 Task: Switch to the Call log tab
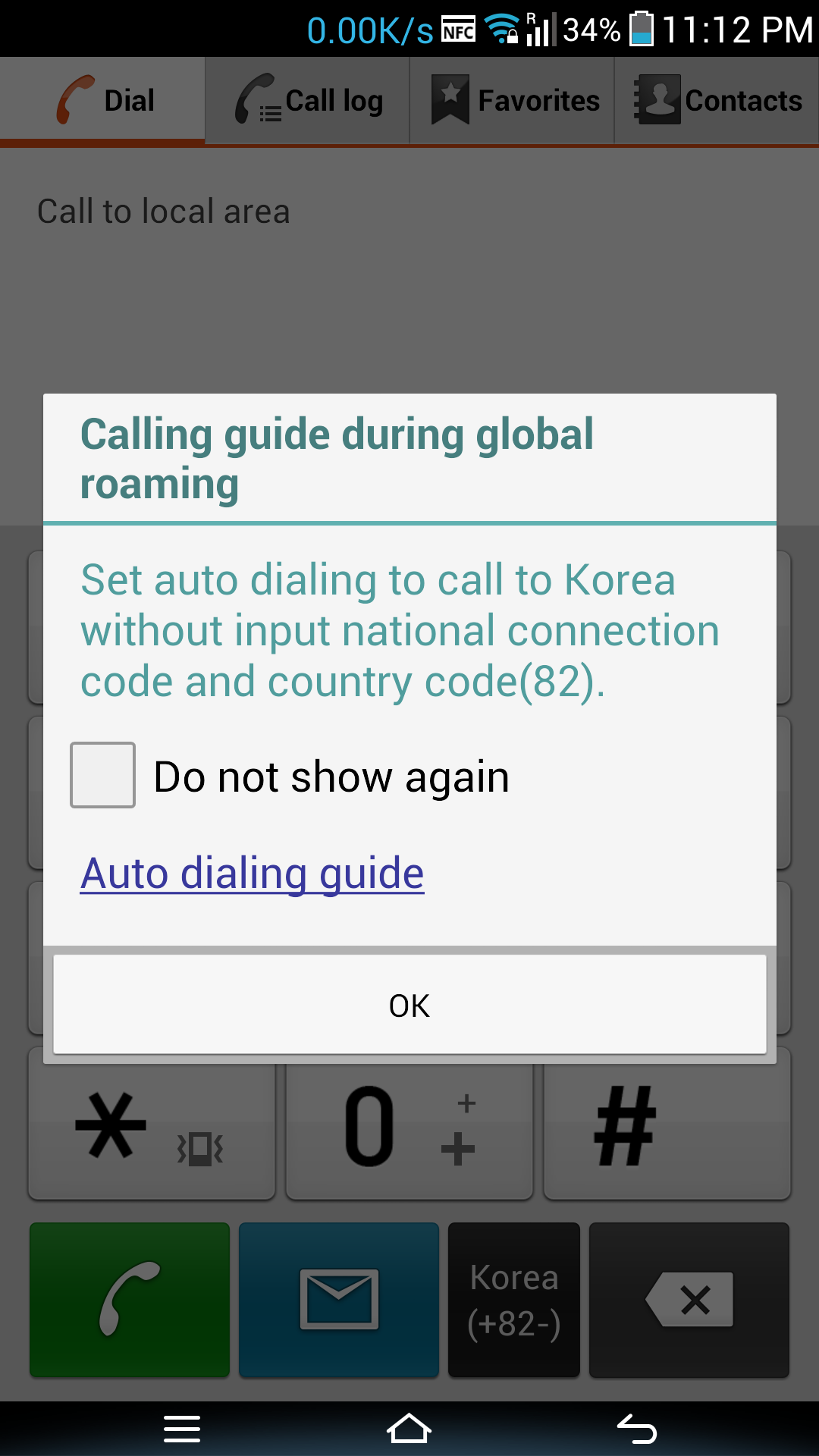[307, 100]
